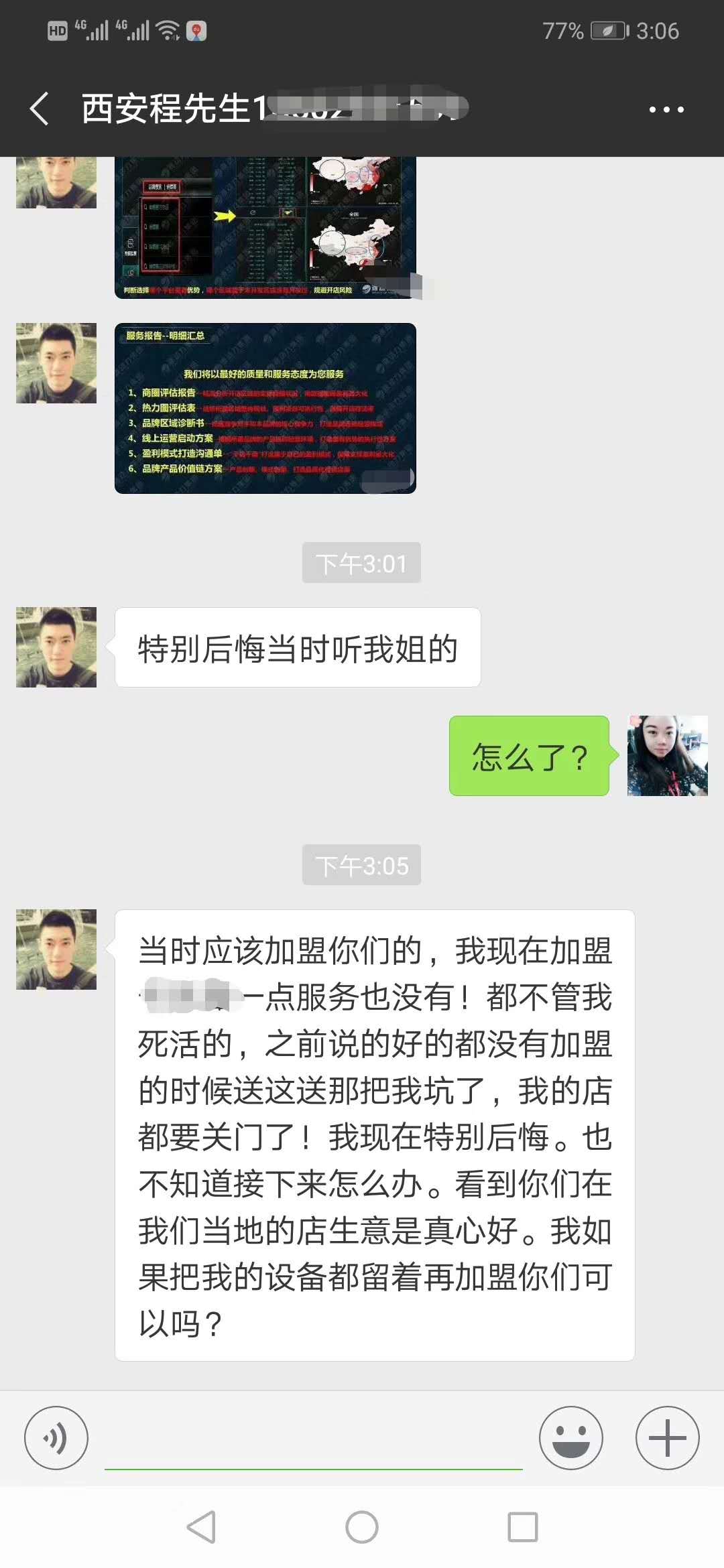Open the chat info overflow menu

point(666,109)
